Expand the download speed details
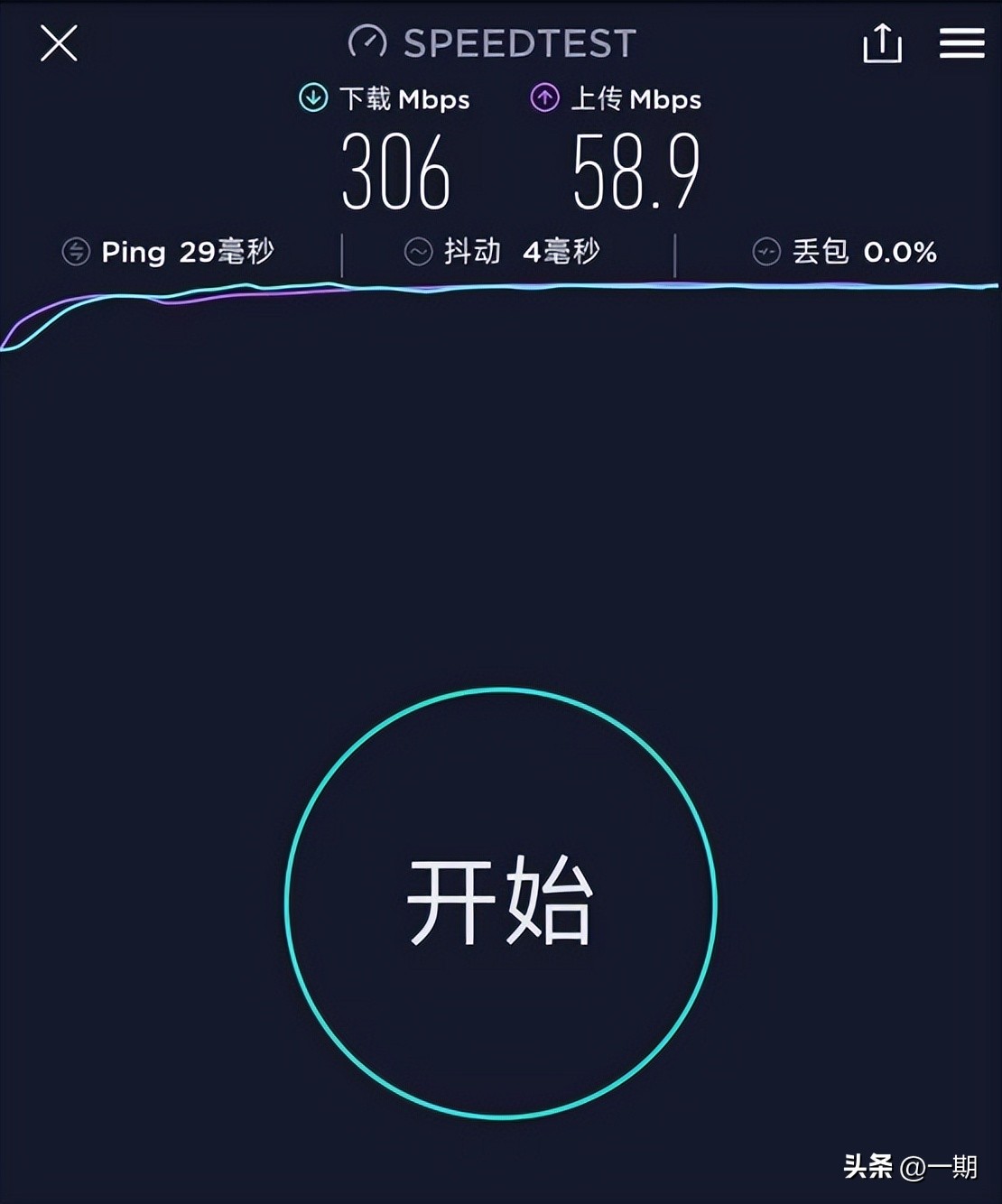The width and height of the screenshot is (1002, 1204). [x=397, y=135]
